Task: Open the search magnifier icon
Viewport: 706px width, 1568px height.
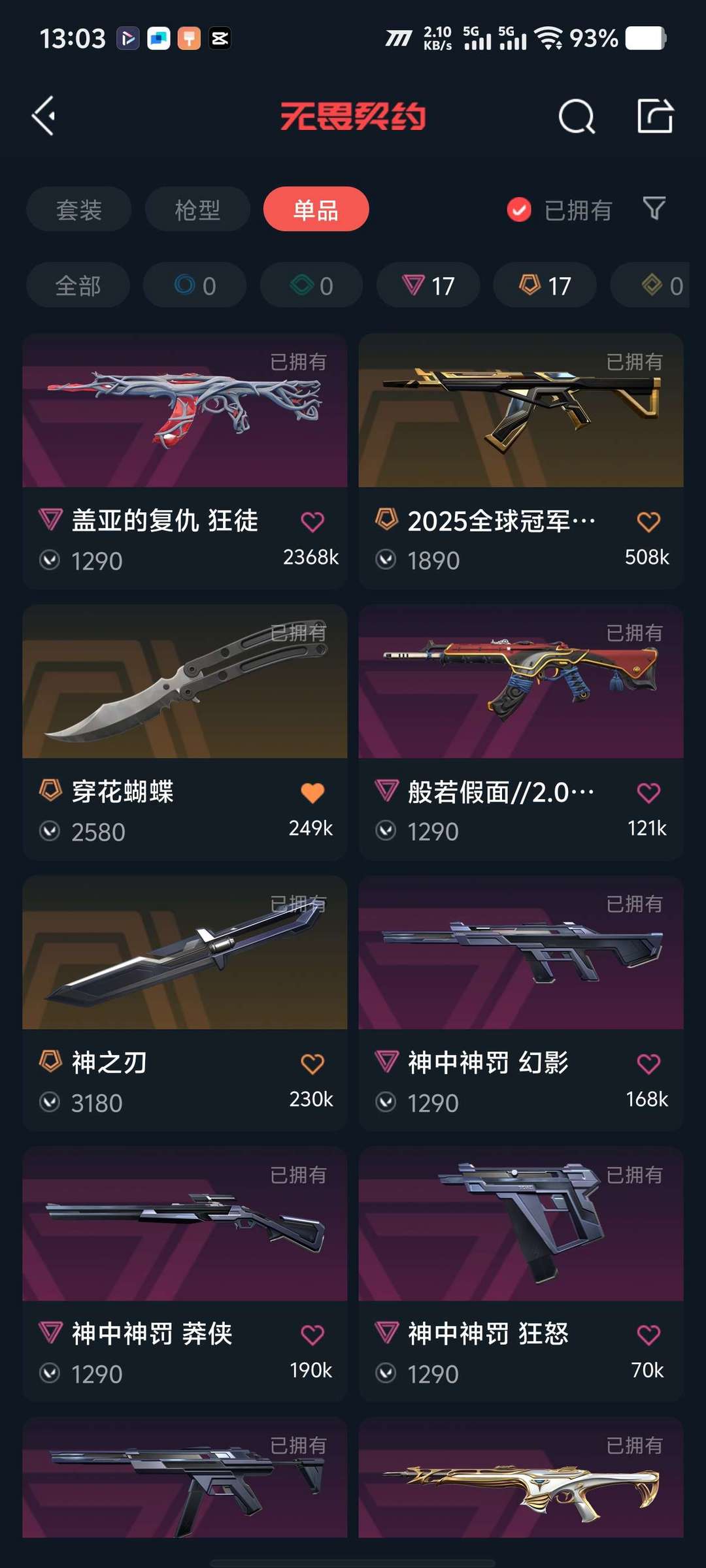Action: coord(577,117)
